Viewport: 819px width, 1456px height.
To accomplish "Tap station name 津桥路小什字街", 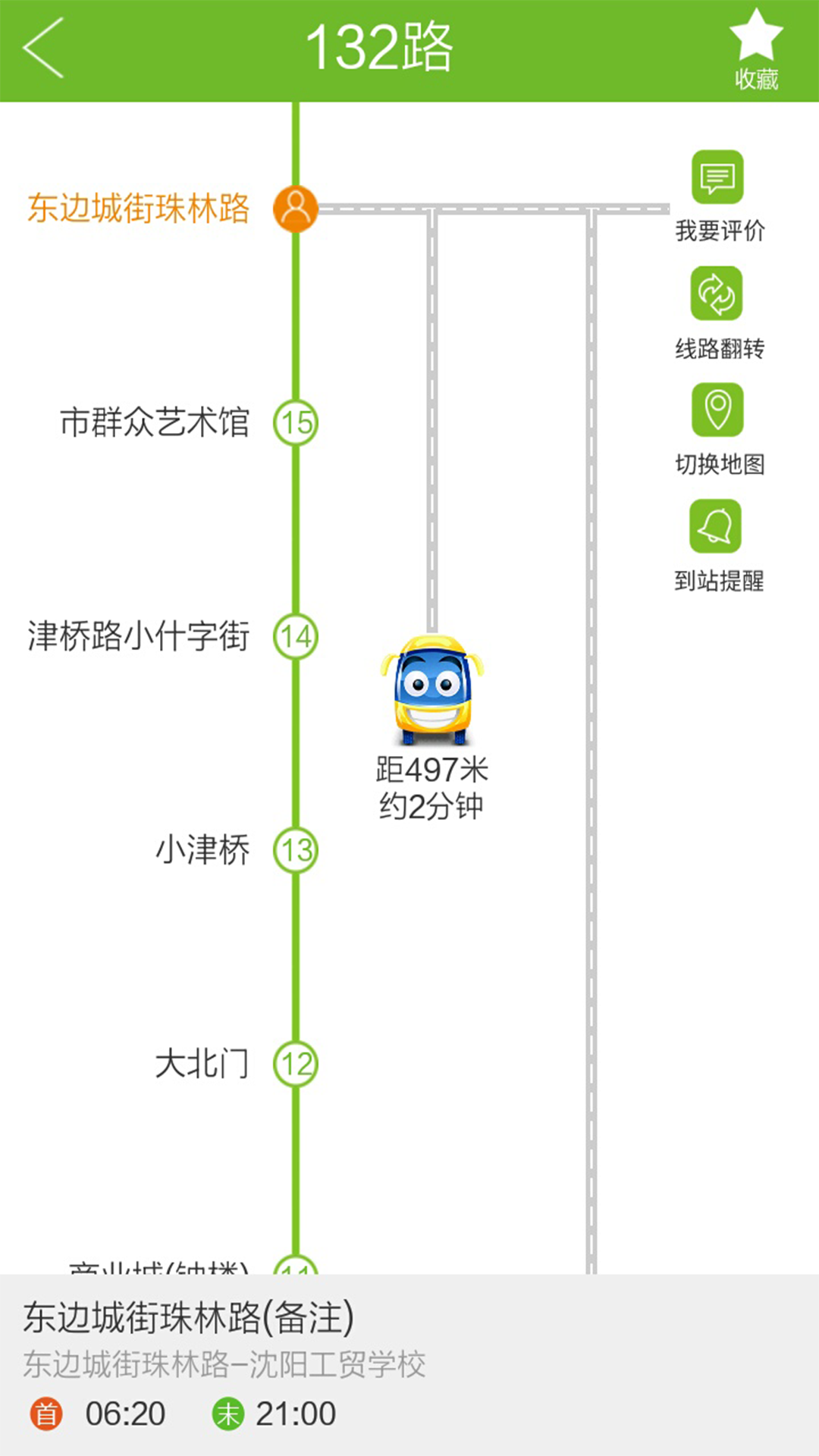I will 140,637.
